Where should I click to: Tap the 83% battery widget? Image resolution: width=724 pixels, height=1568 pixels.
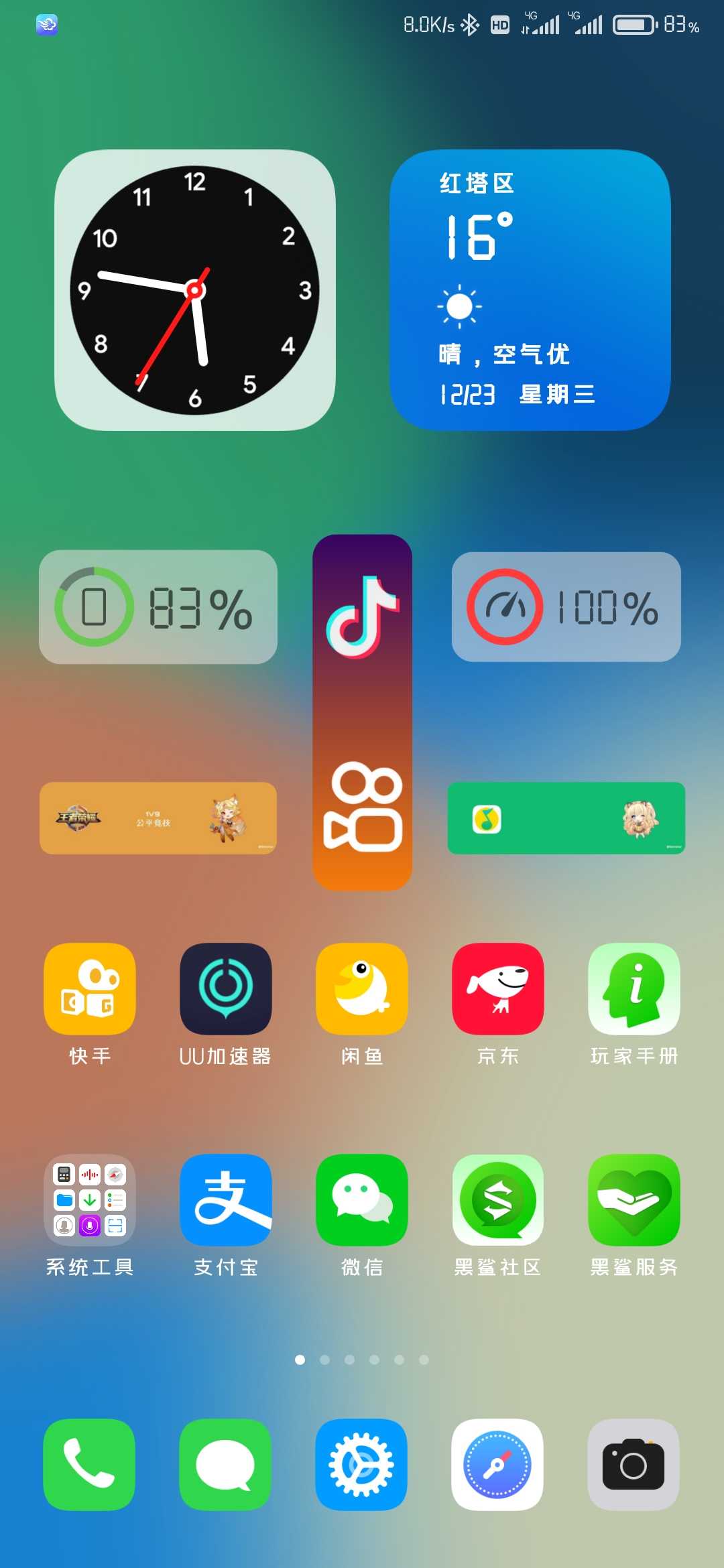(158, 607)
